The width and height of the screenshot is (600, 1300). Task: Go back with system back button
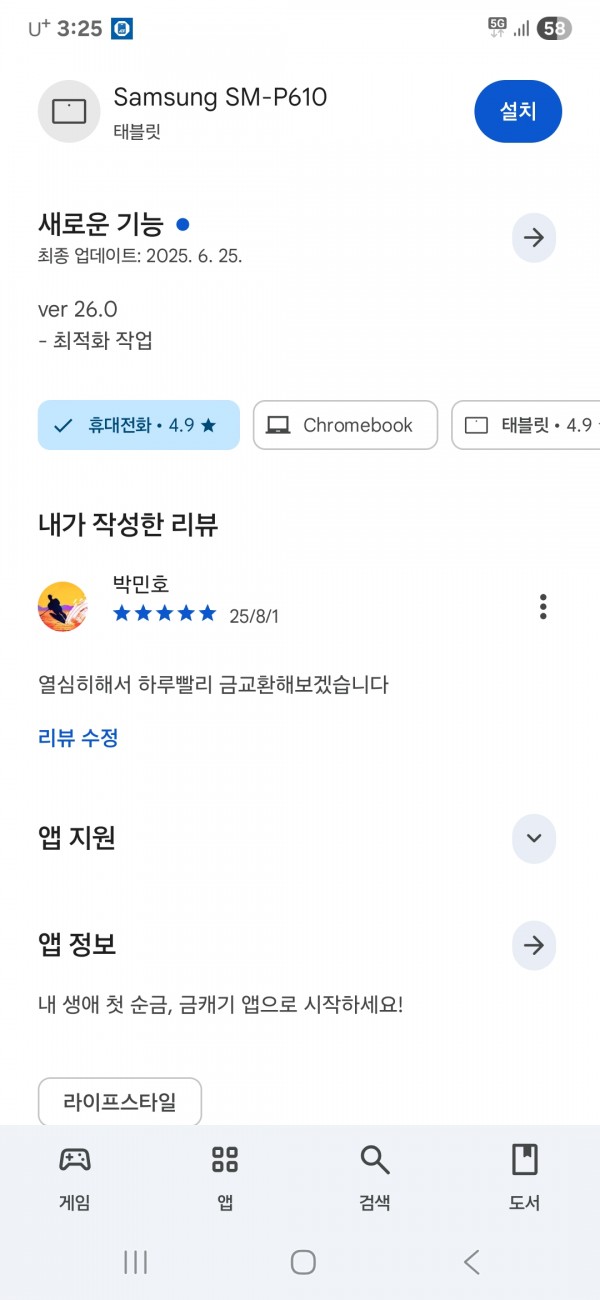(472, 1262)
